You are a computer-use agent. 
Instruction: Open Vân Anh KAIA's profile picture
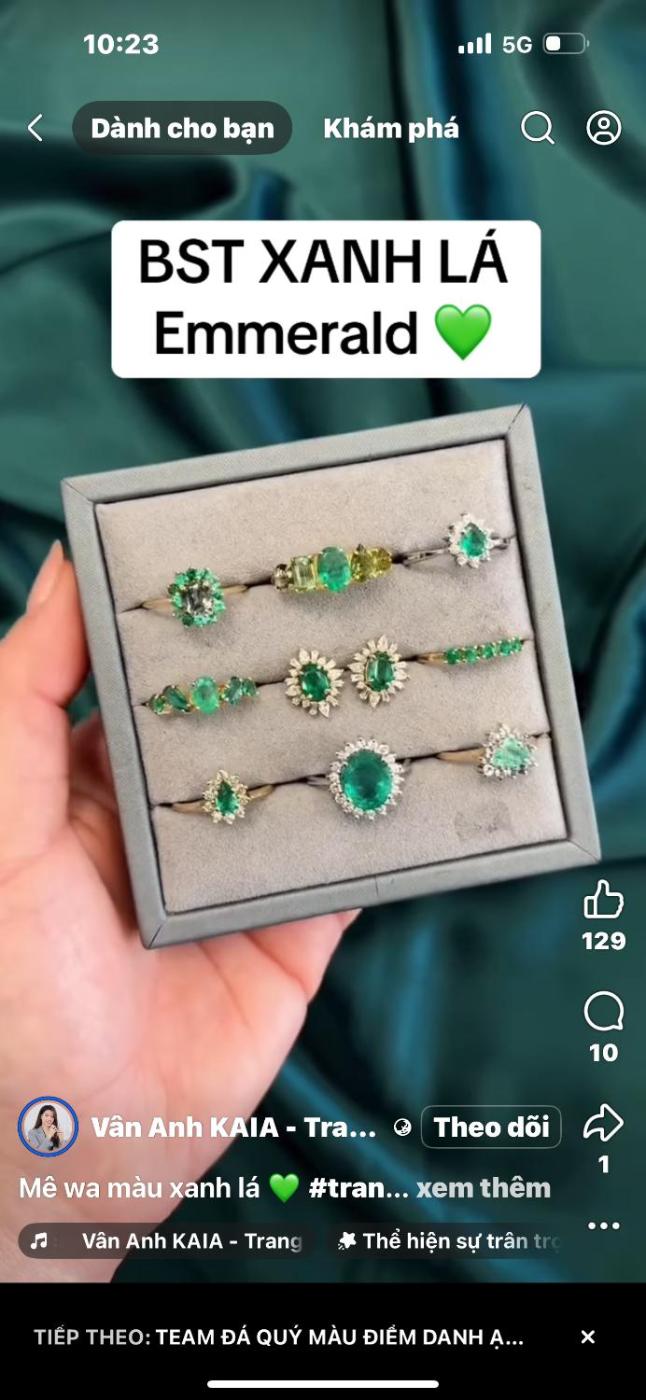[x=48, y=1127]
